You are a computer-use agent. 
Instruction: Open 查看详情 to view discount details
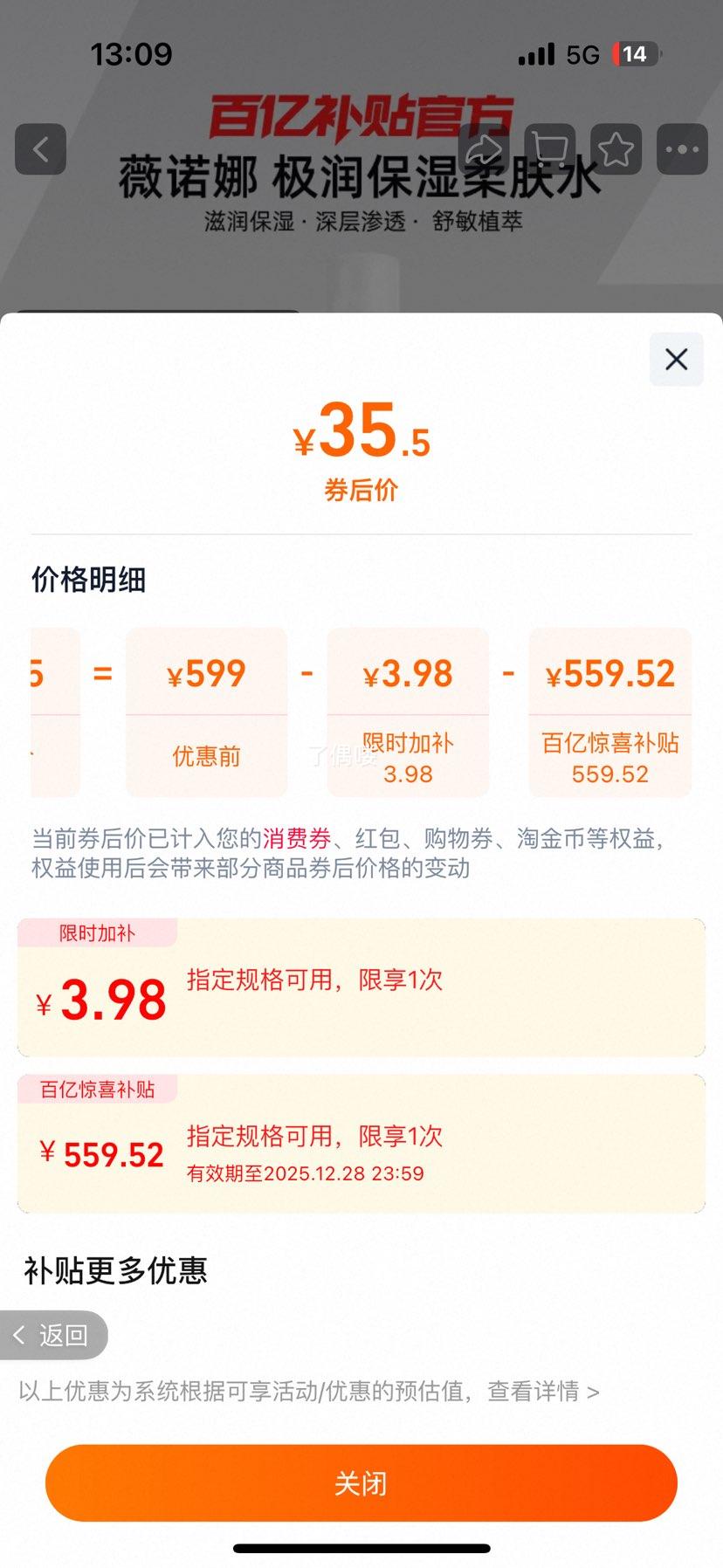535,1392
